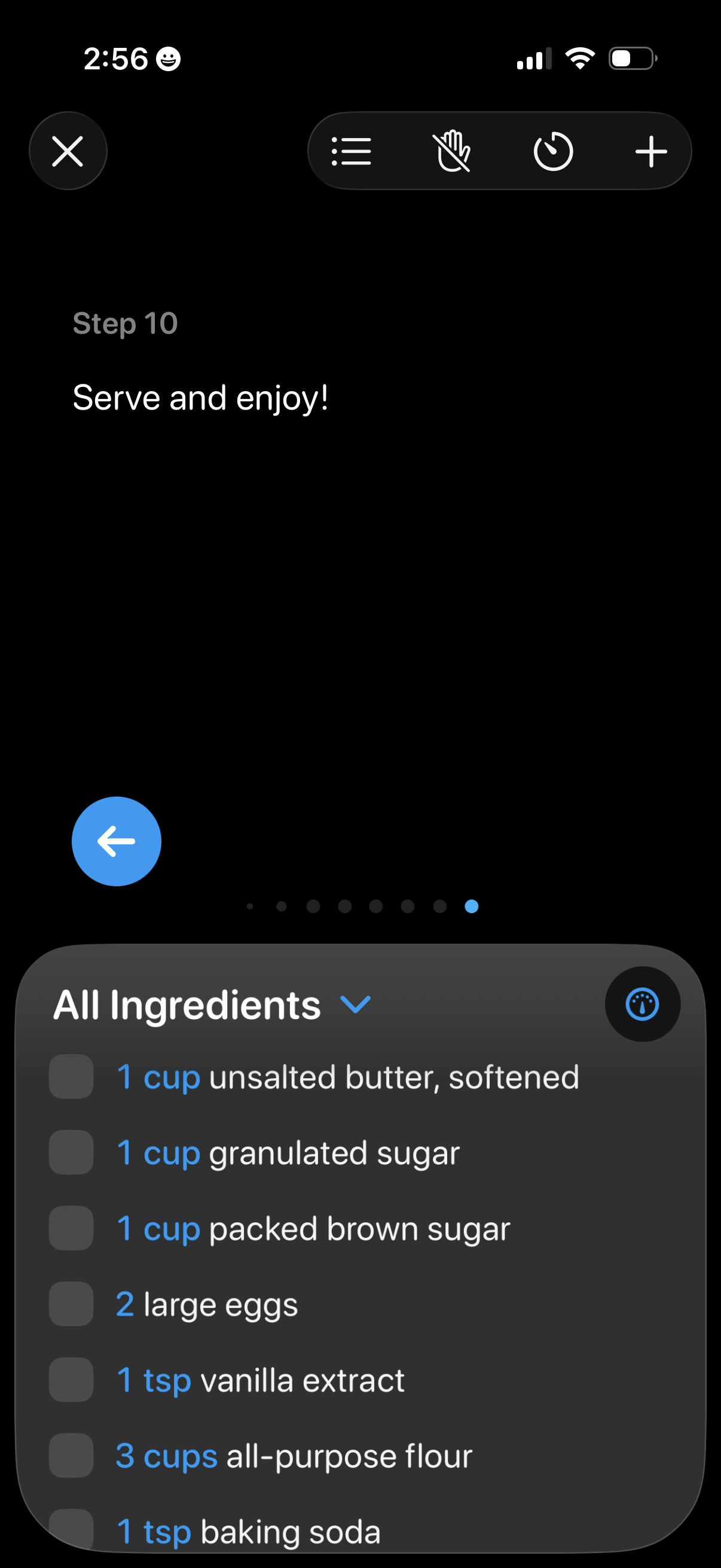
Task: Tap the chevron next to All Ingredients
Action: point(356,1004)
